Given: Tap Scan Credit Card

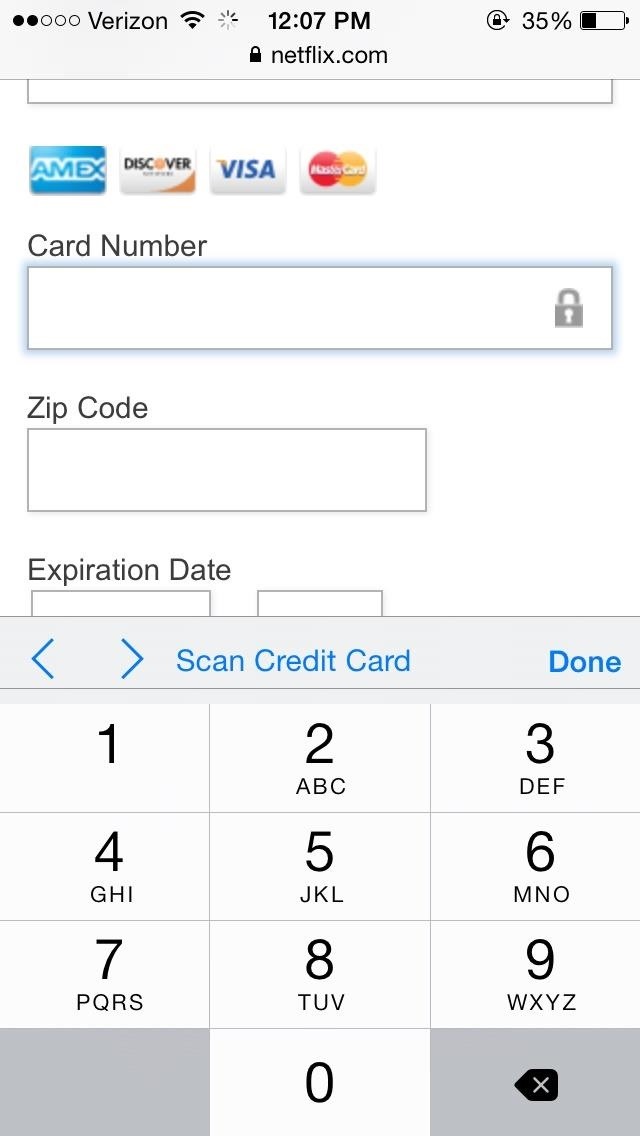Looking at the screenshot, I should (293, 660).
